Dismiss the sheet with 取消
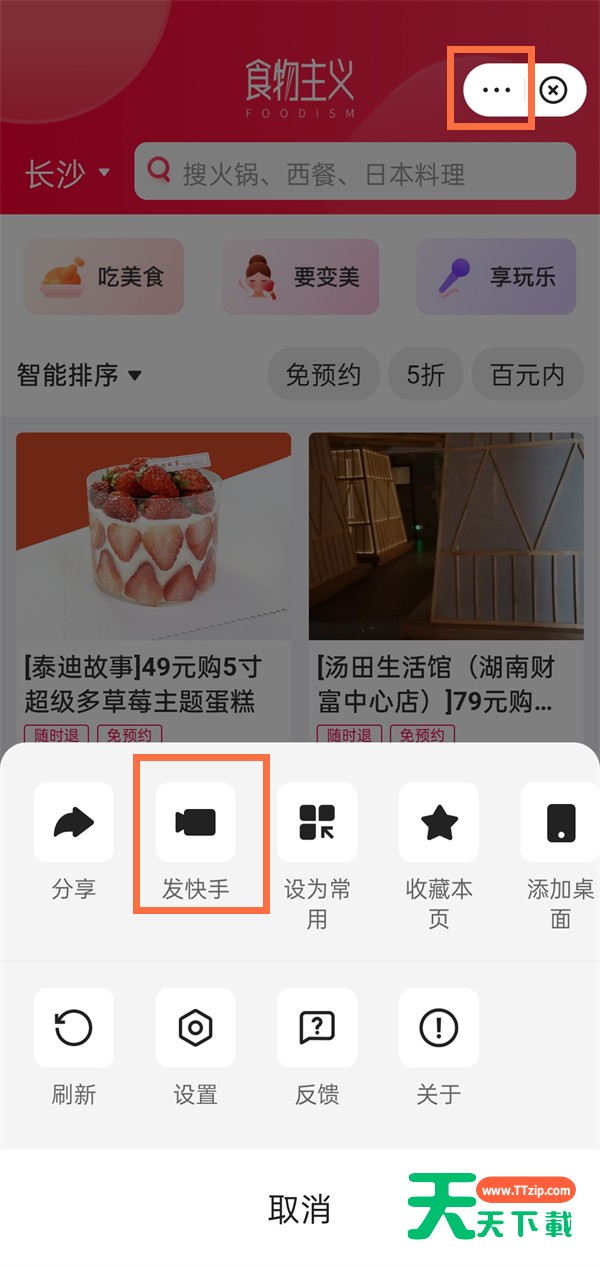Screen dimensions: 600x1266 pos(299,1209)
